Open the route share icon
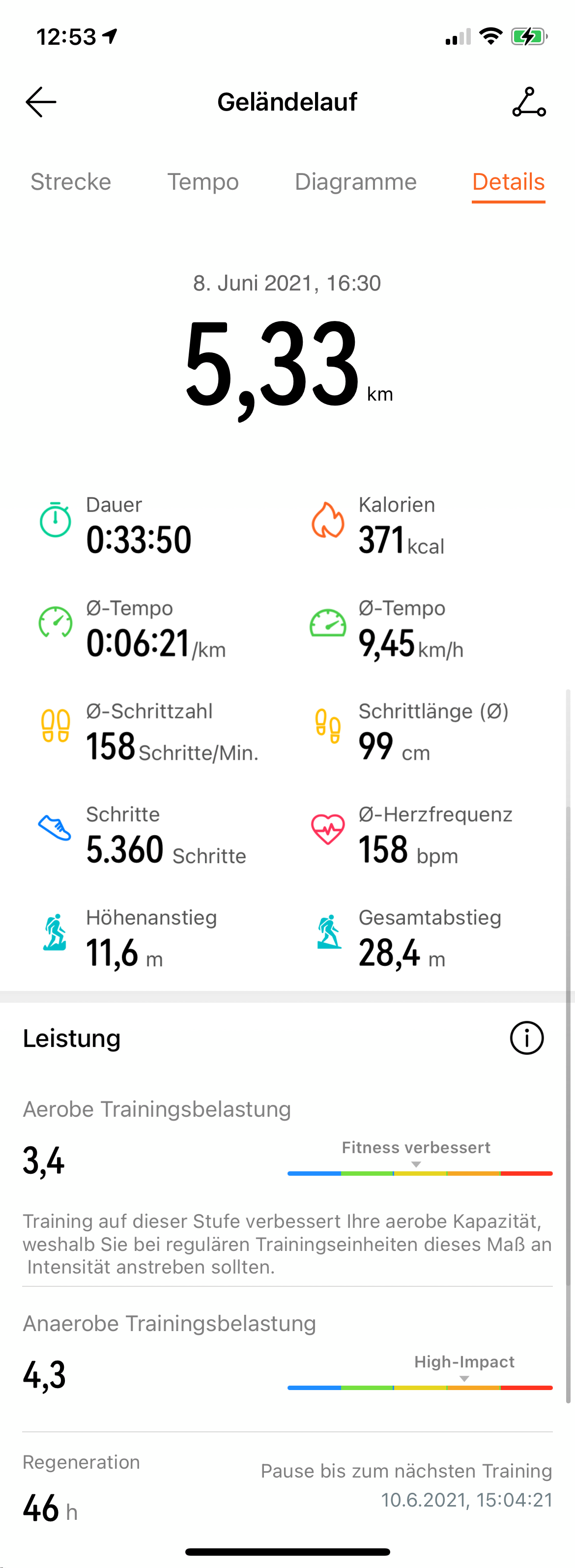 (529, 102)
